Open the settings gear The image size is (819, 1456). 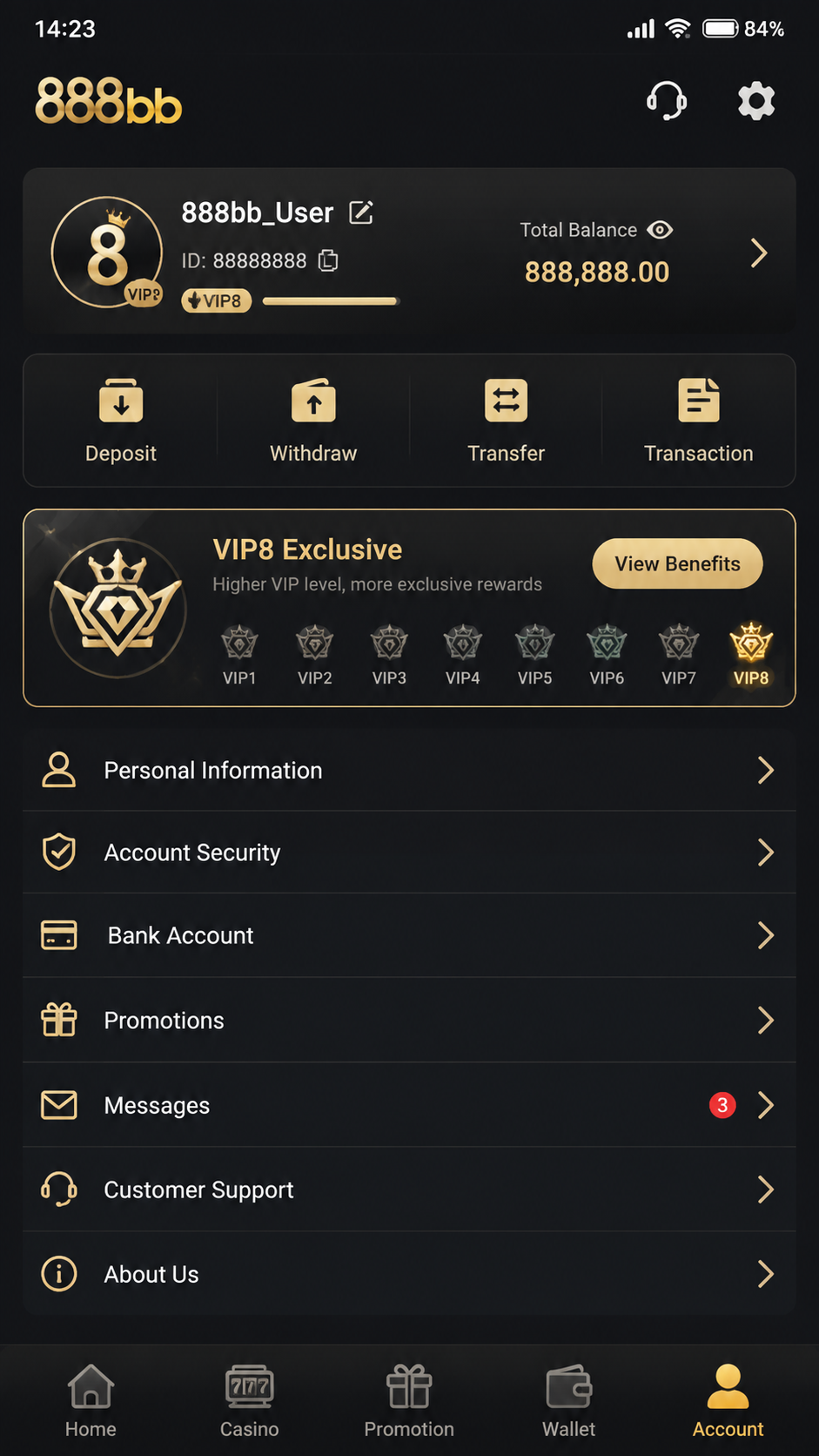pos(756,101)
